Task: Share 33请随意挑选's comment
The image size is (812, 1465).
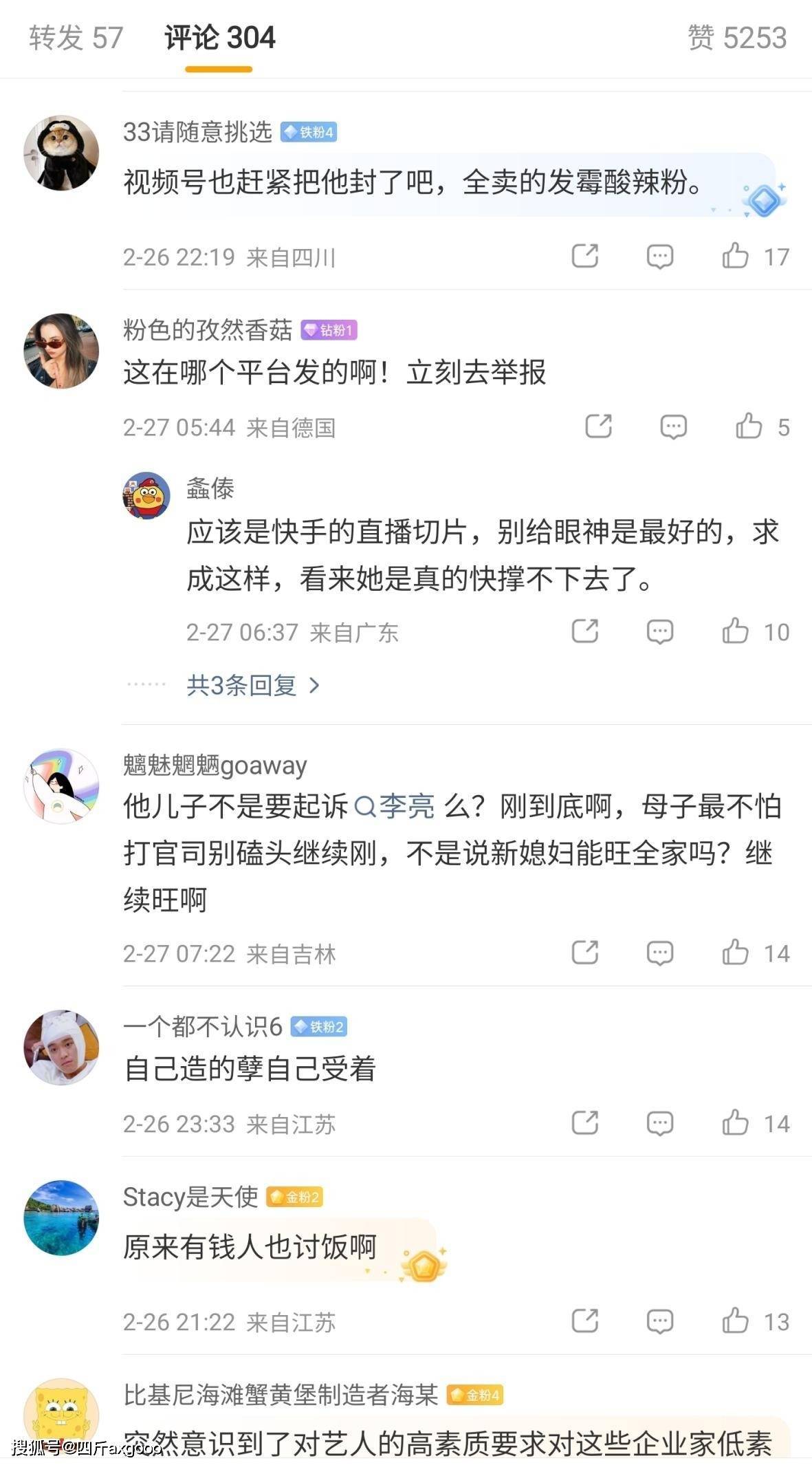Action: click(584, 256)
